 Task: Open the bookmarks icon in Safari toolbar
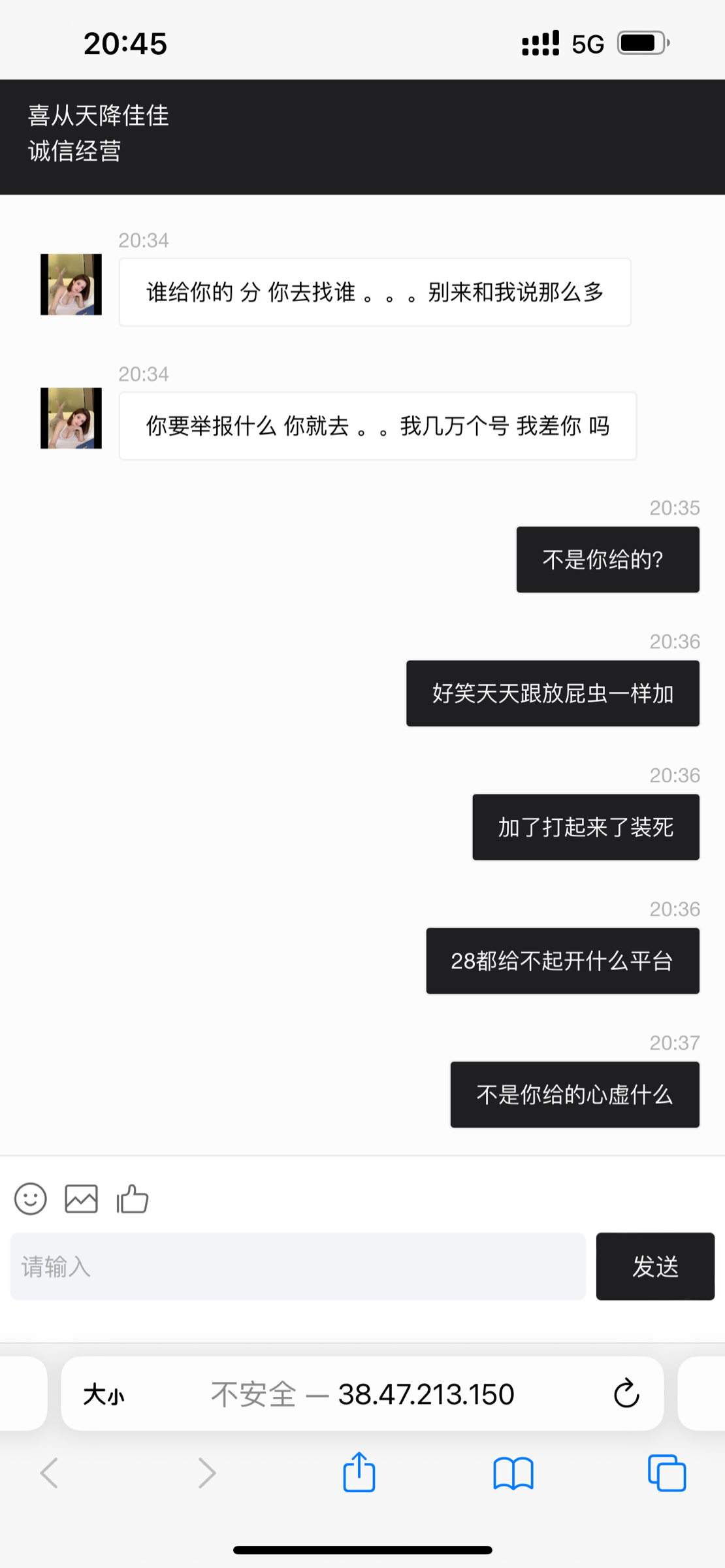pos(513,1473)
